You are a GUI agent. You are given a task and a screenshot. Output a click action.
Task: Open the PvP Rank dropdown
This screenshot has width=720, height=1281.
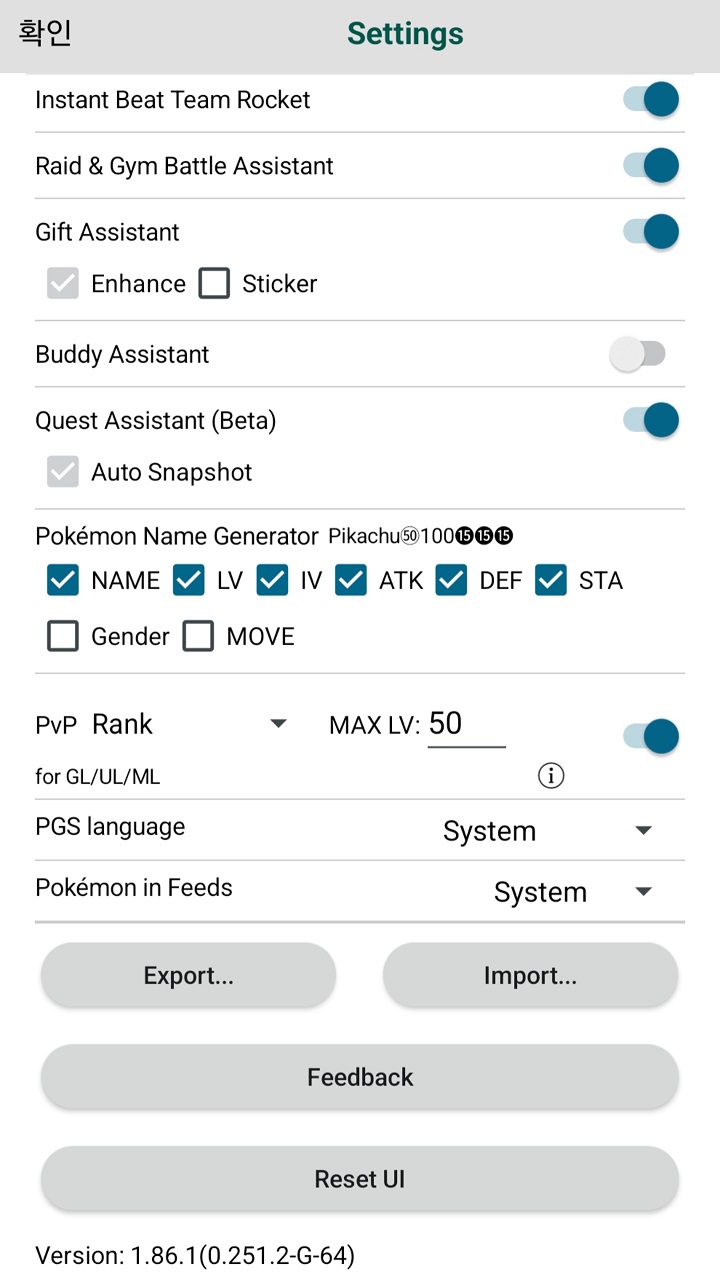pos(190,725)
